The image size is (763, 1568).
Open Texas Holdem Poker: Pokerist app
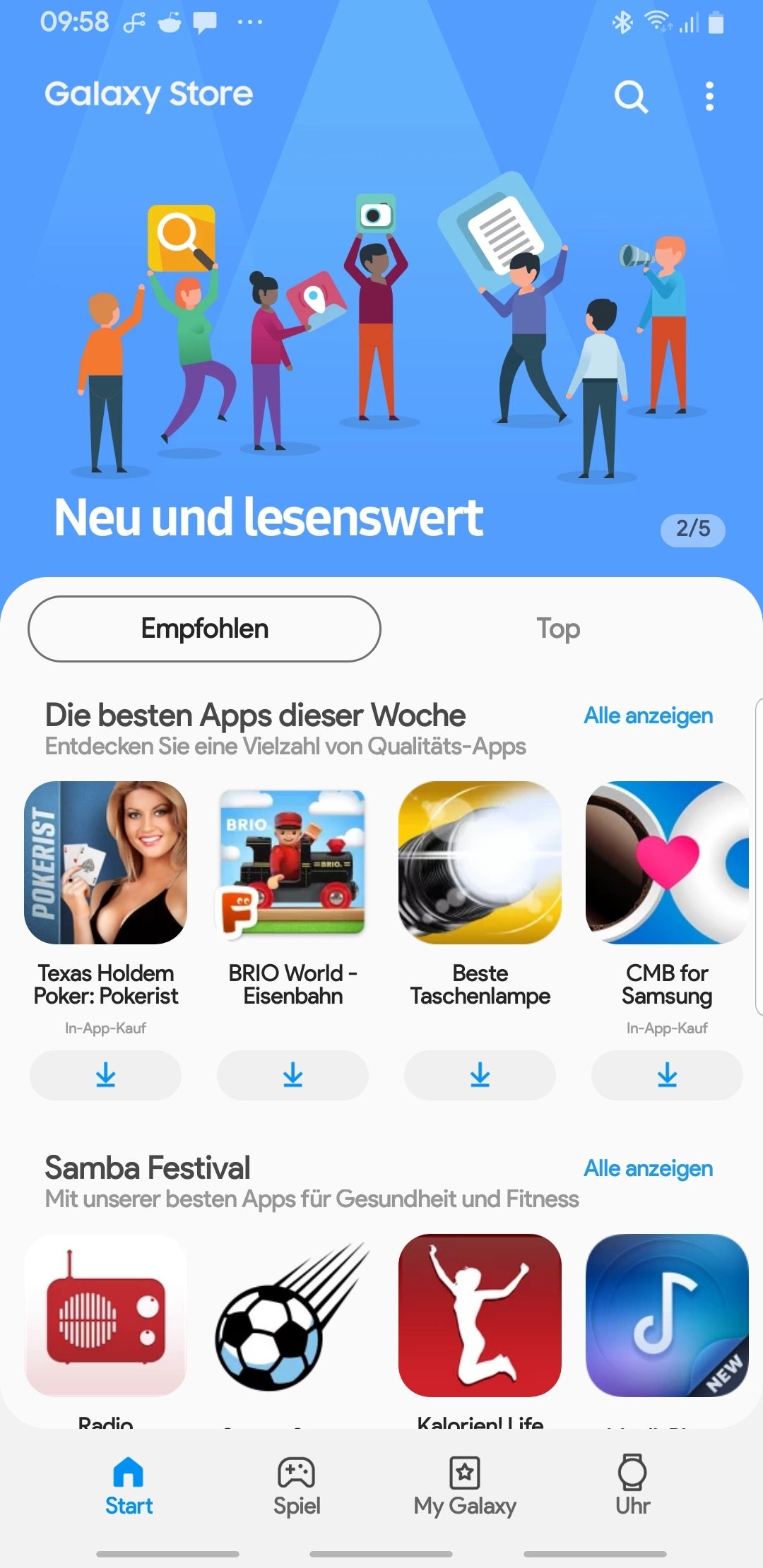point(106,863)
